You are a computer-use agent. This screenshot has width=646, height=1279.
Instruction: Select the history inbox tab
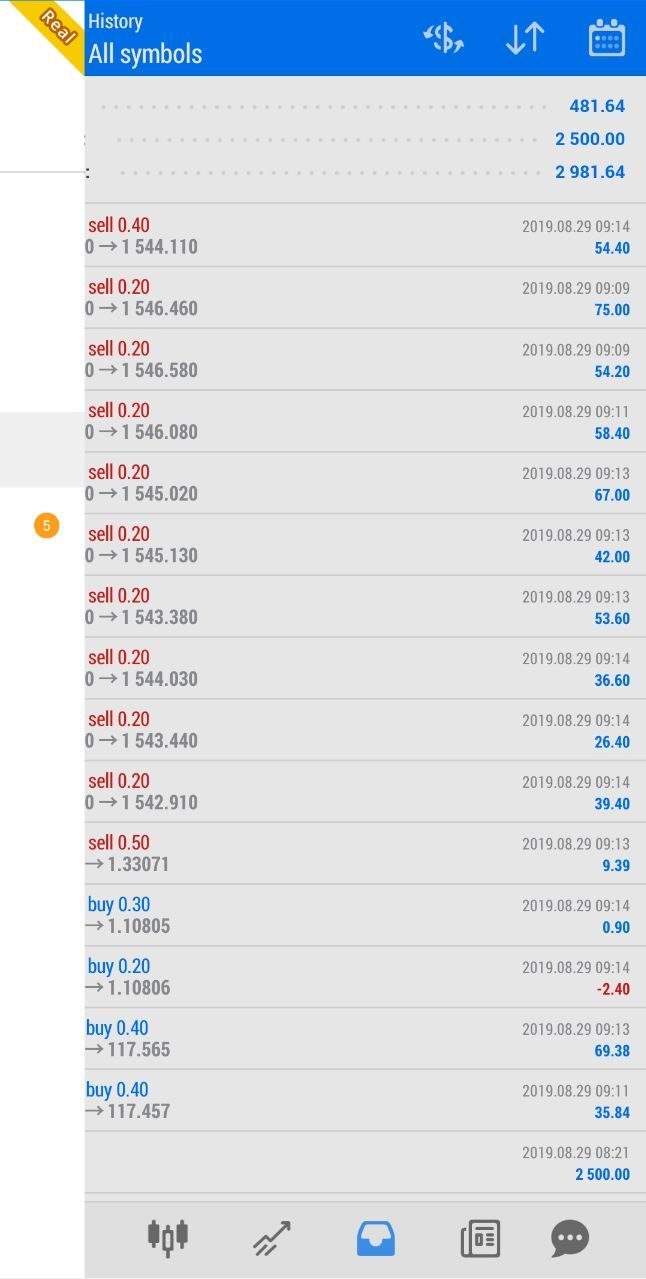(376, 1238)
